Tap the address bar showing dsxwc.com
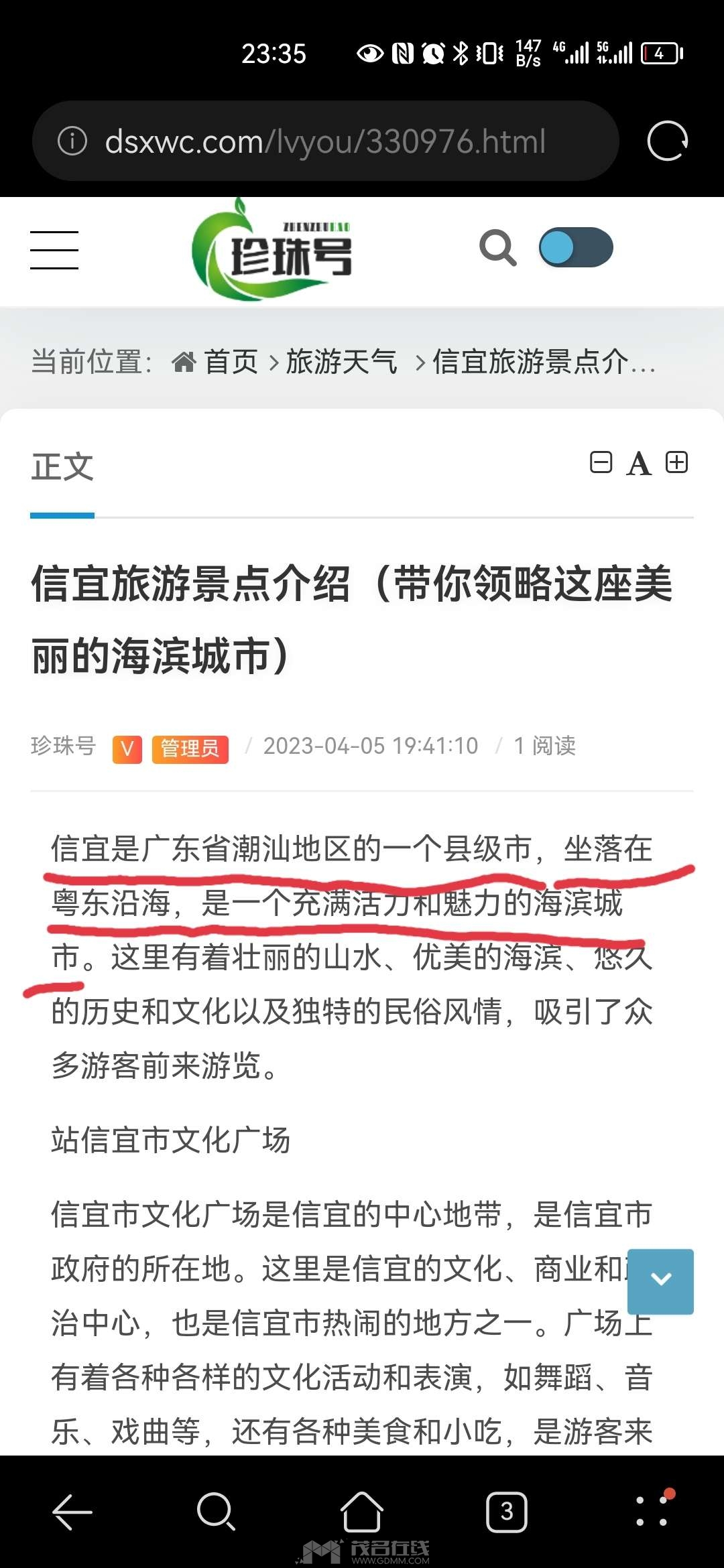Image resolution: width=724 pixels, height=1568 pixels. pos(326,141)
